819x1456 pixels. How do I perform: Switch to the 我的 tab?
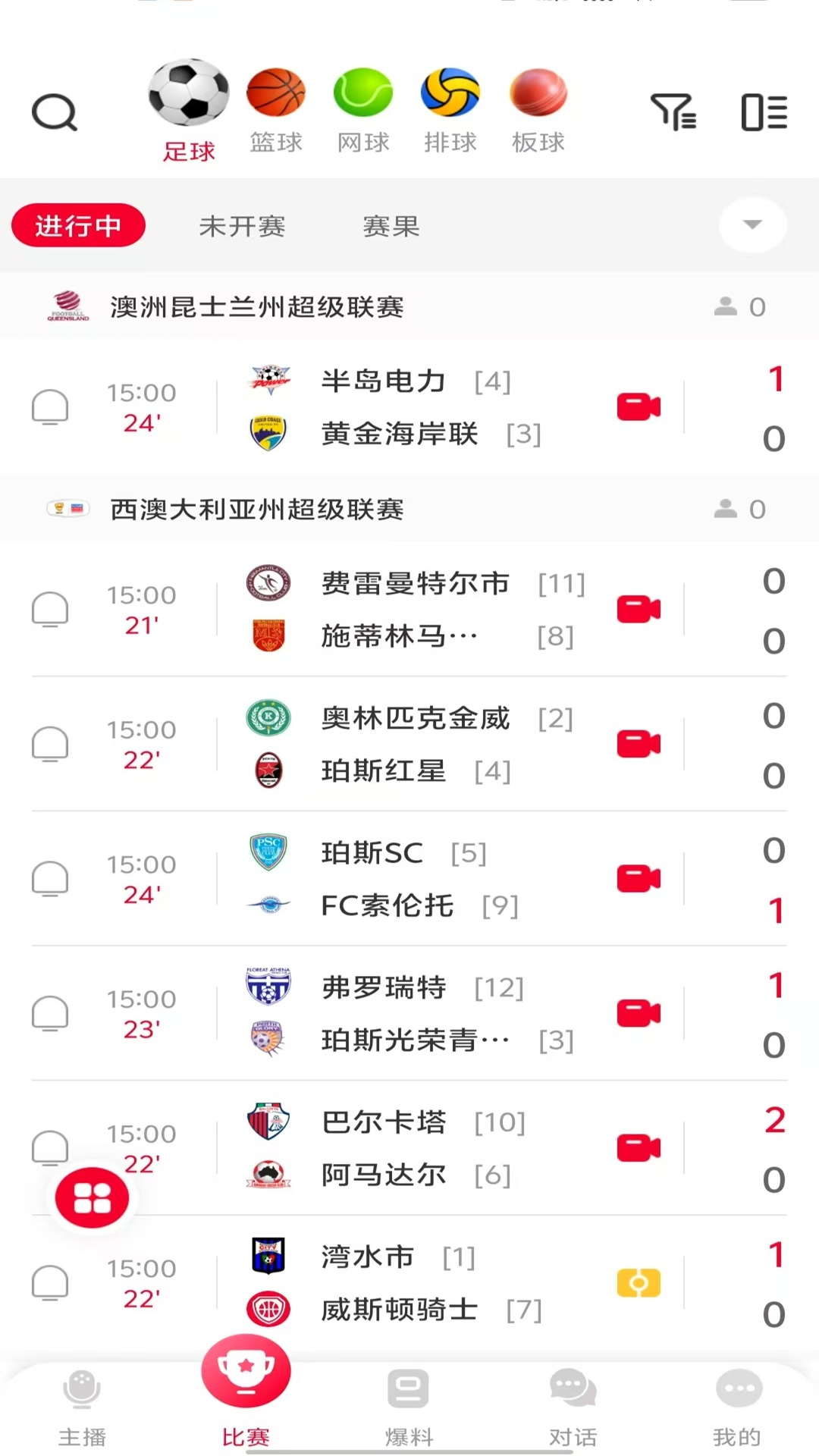point(736,1407)
